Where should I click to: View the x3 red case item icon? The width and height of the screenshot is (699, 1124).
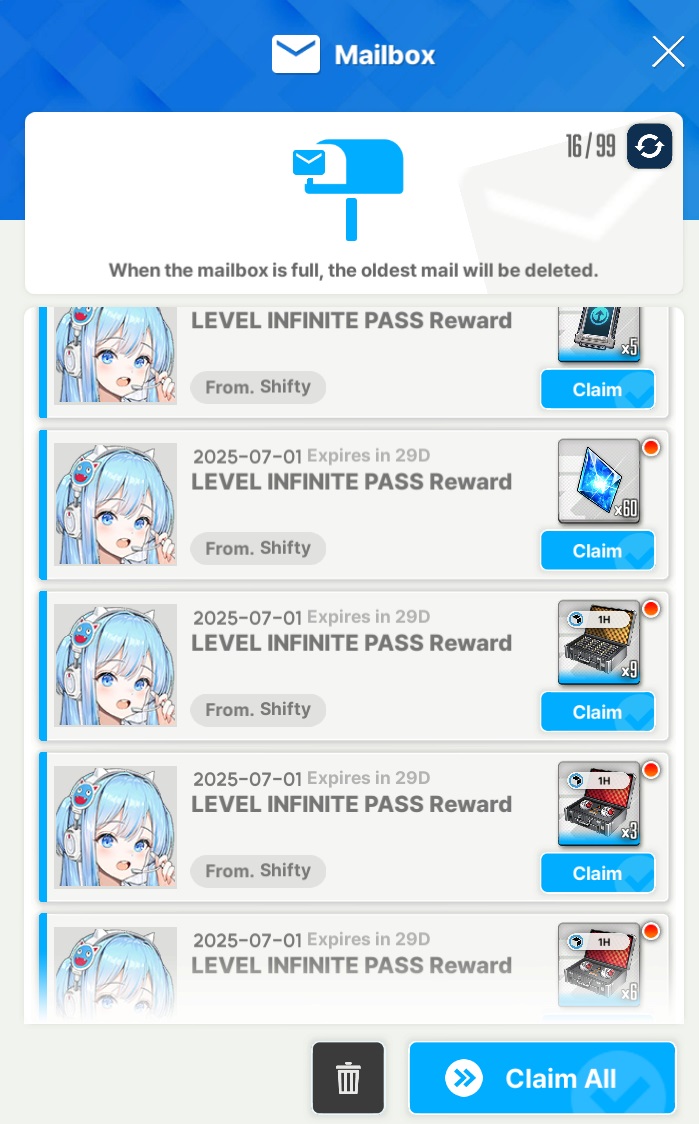(599, 804)
